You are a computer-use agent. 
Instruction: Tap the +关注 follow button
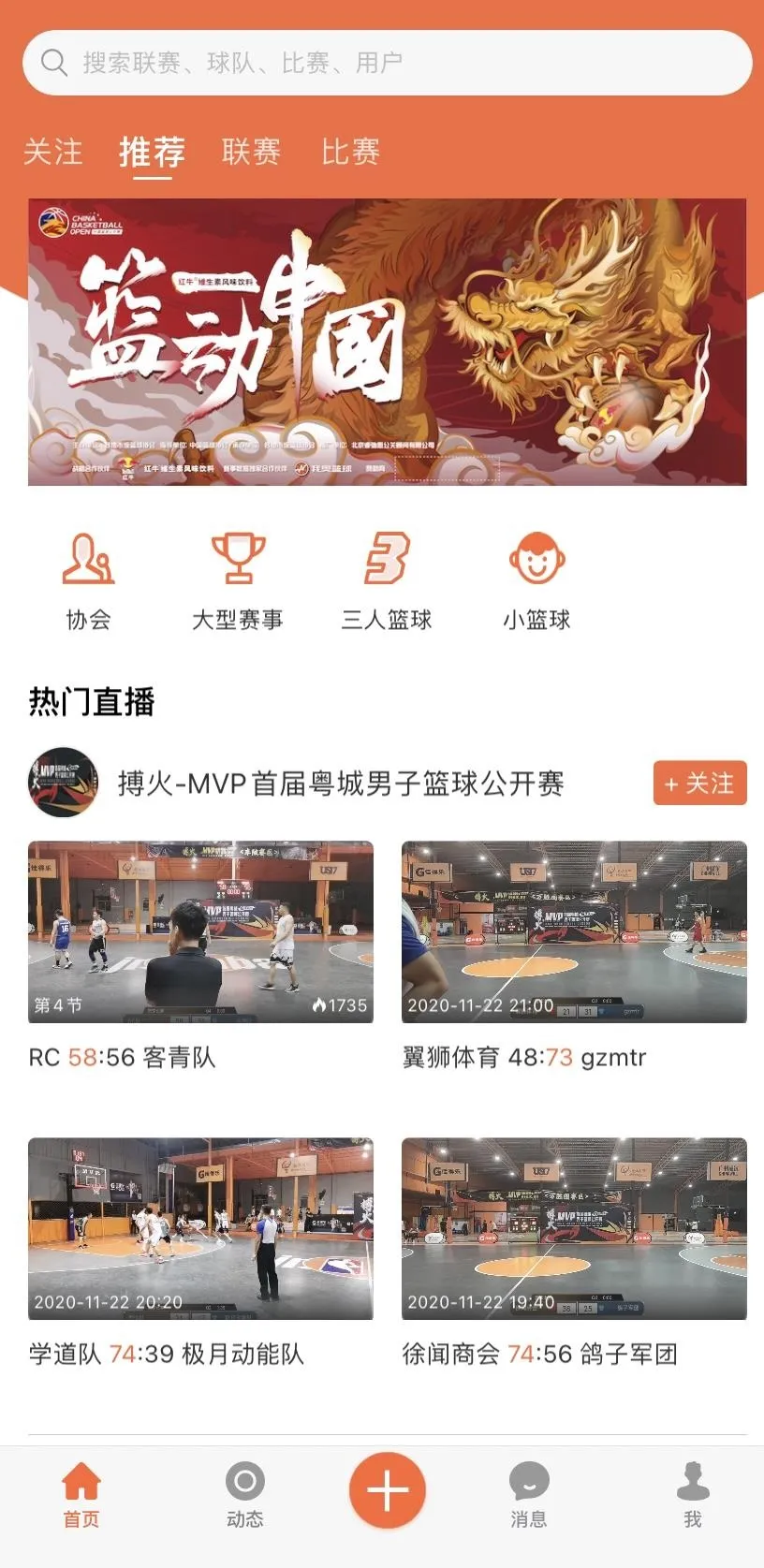point(699,784)
